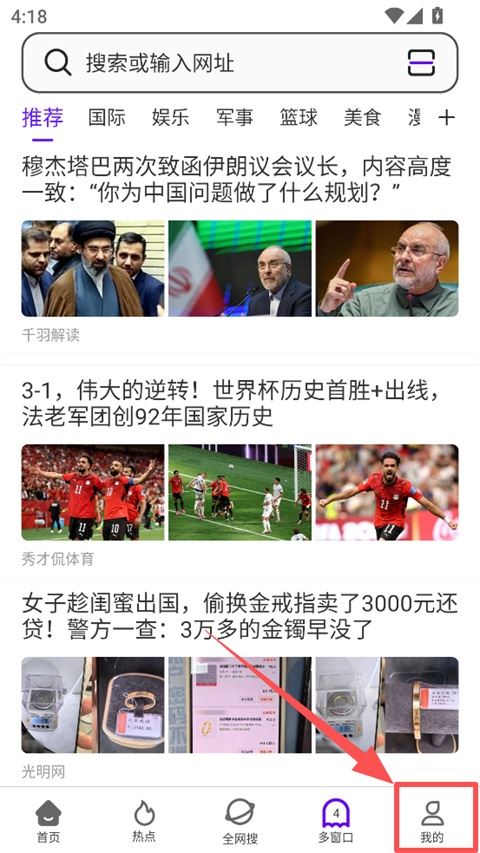Screen dimensions: 480x853
Task: Open the 我的 profile tab
Action: (433, 821)
